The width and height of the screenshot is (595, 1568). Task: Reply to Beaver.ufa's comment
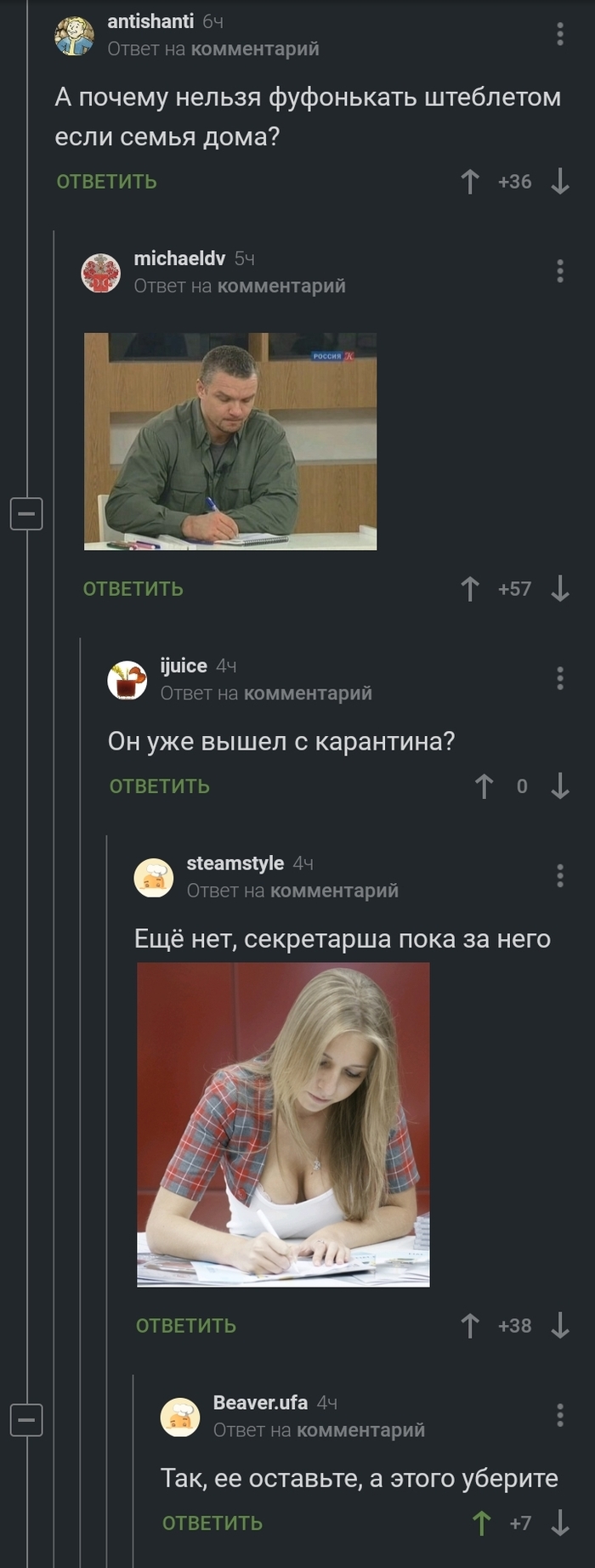click(212, 1523)
